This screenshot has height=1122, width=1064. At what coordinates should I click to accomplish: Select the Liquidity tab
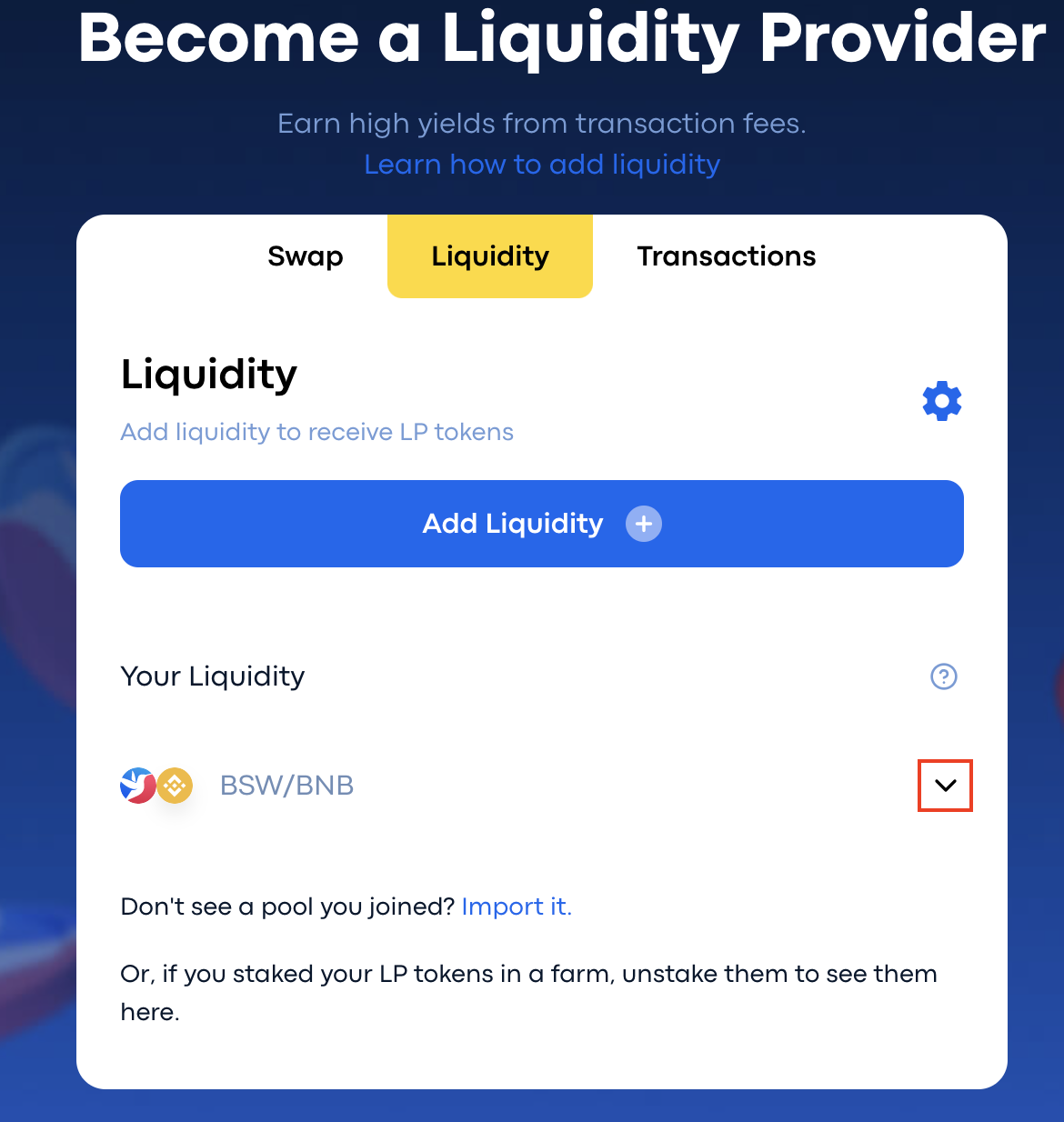point(490,256)
